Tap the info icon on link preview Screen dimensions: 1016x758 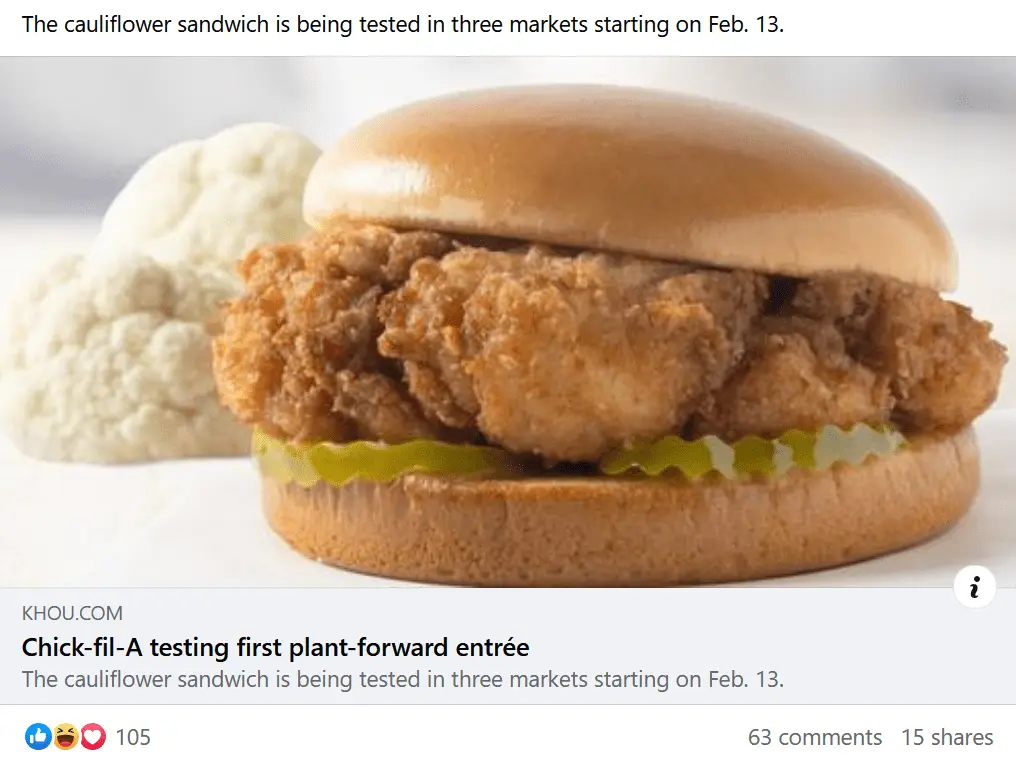point(974,587)
